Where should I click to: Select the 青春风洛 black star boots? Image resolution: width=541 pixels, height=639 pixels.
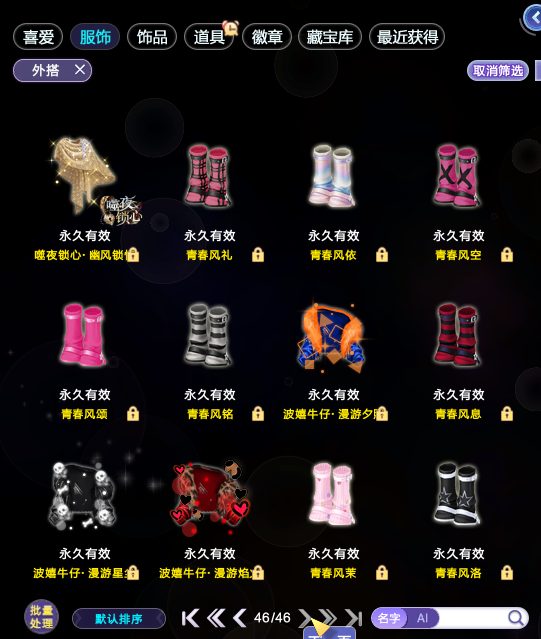[458, 493]
